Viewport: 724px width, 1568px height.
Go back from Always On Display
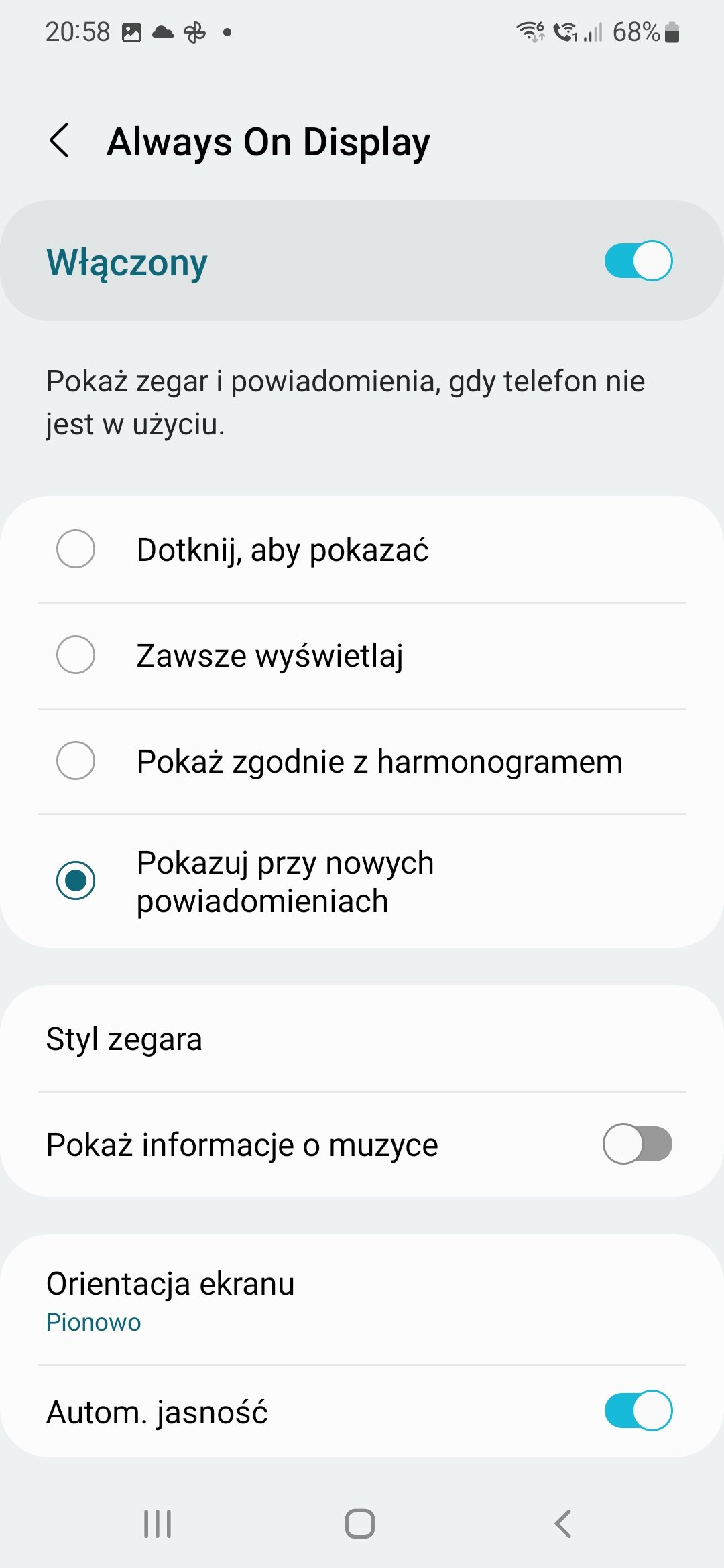(60, 141)
